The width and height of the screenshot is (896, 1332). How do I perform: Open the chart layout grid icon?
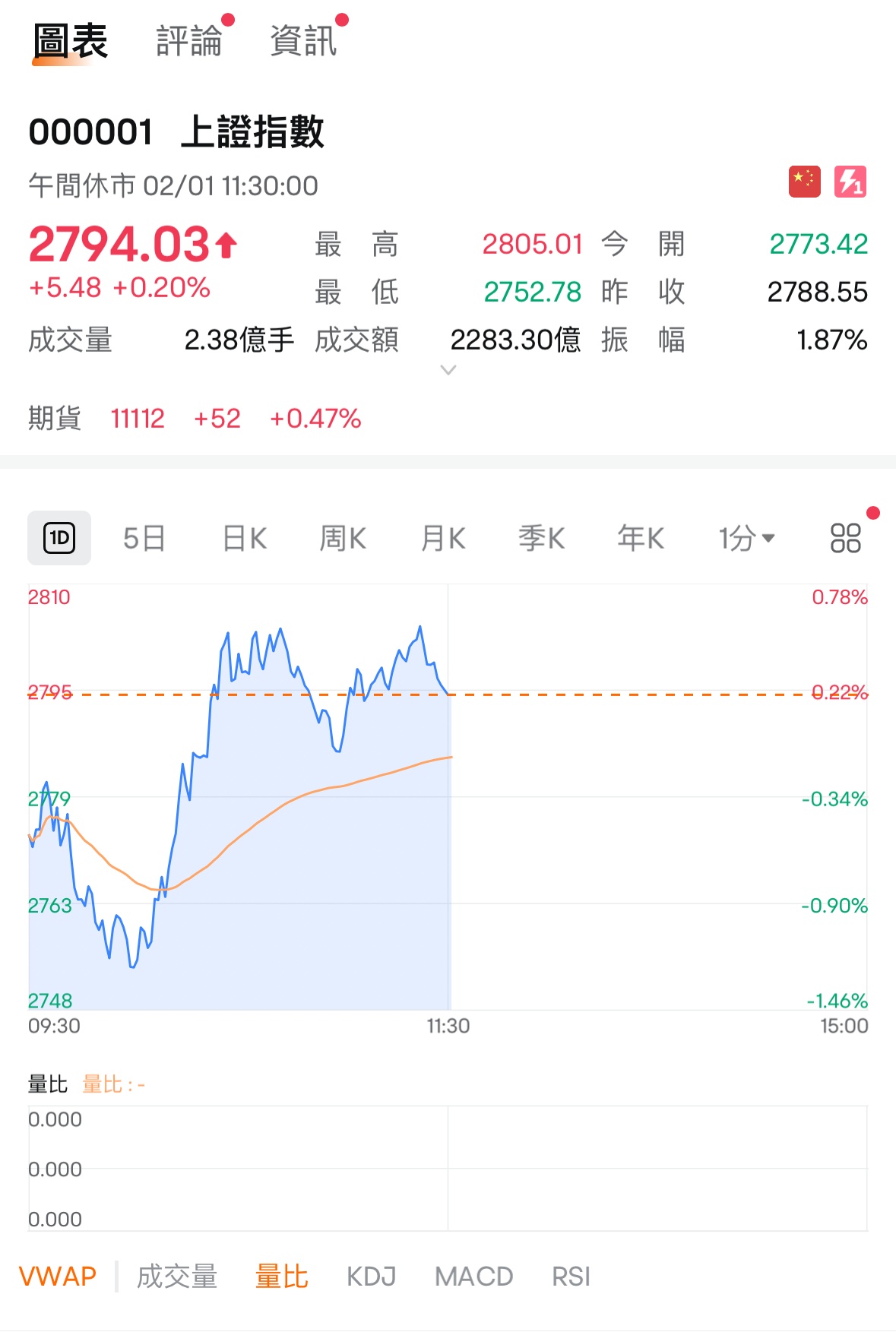point(845,537)
